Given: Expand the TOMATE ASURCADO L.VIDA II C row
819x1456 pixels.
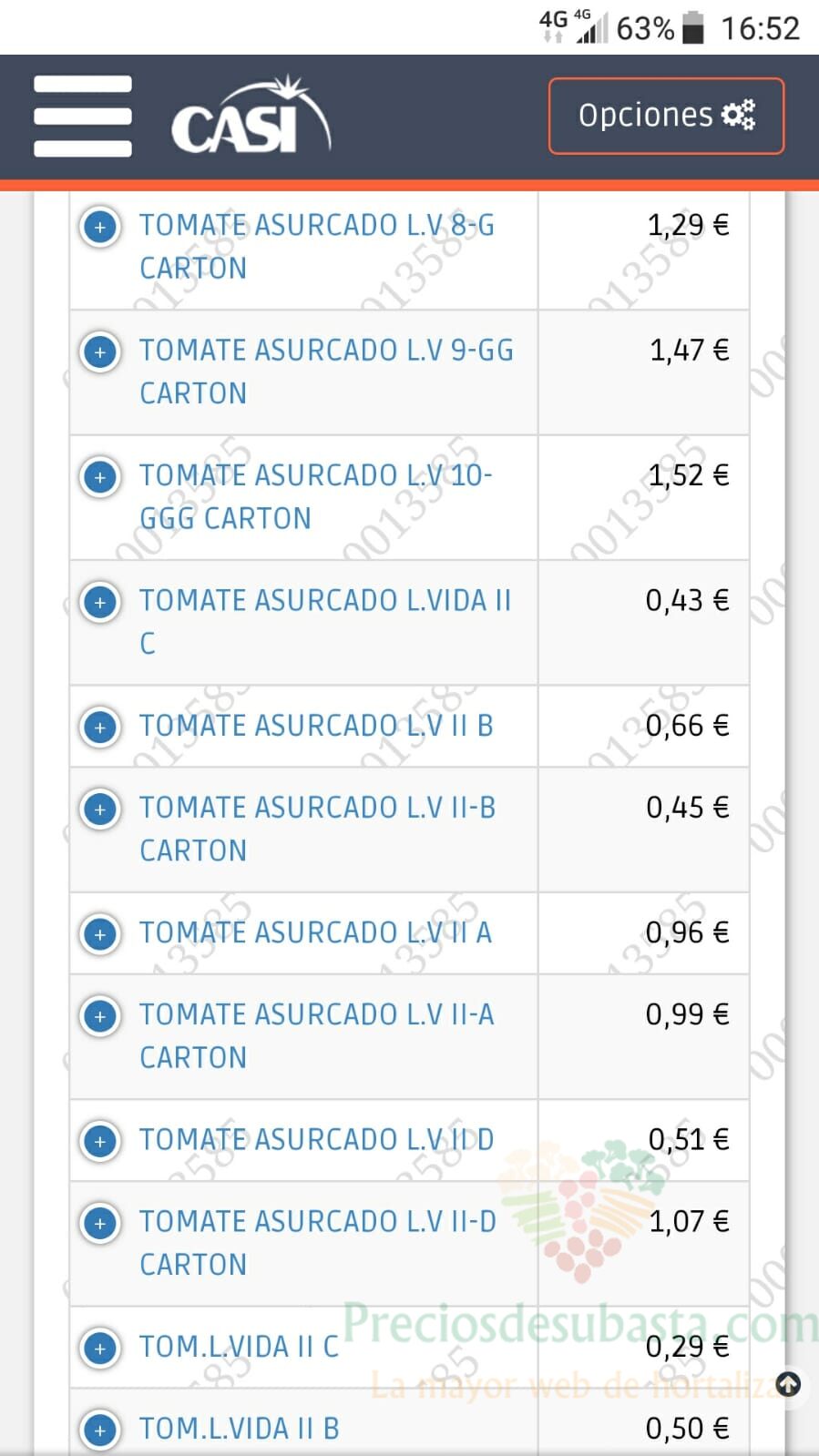Looking at the screenshot, I should coord(100,603).
